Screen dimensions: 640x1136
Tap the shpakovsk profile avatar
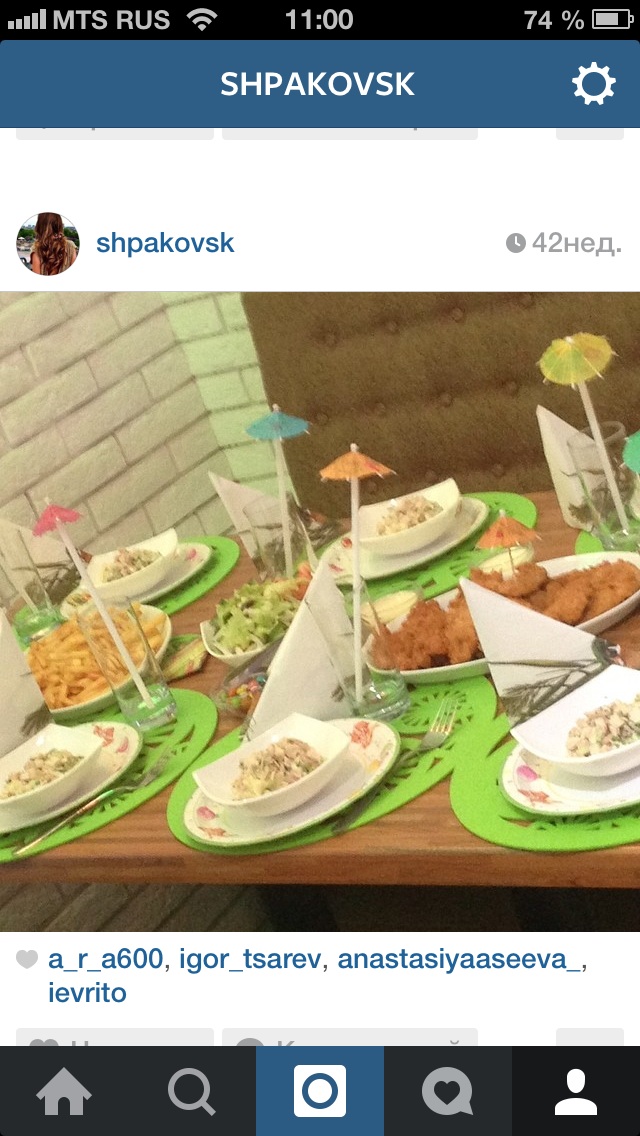pos(48,244)
